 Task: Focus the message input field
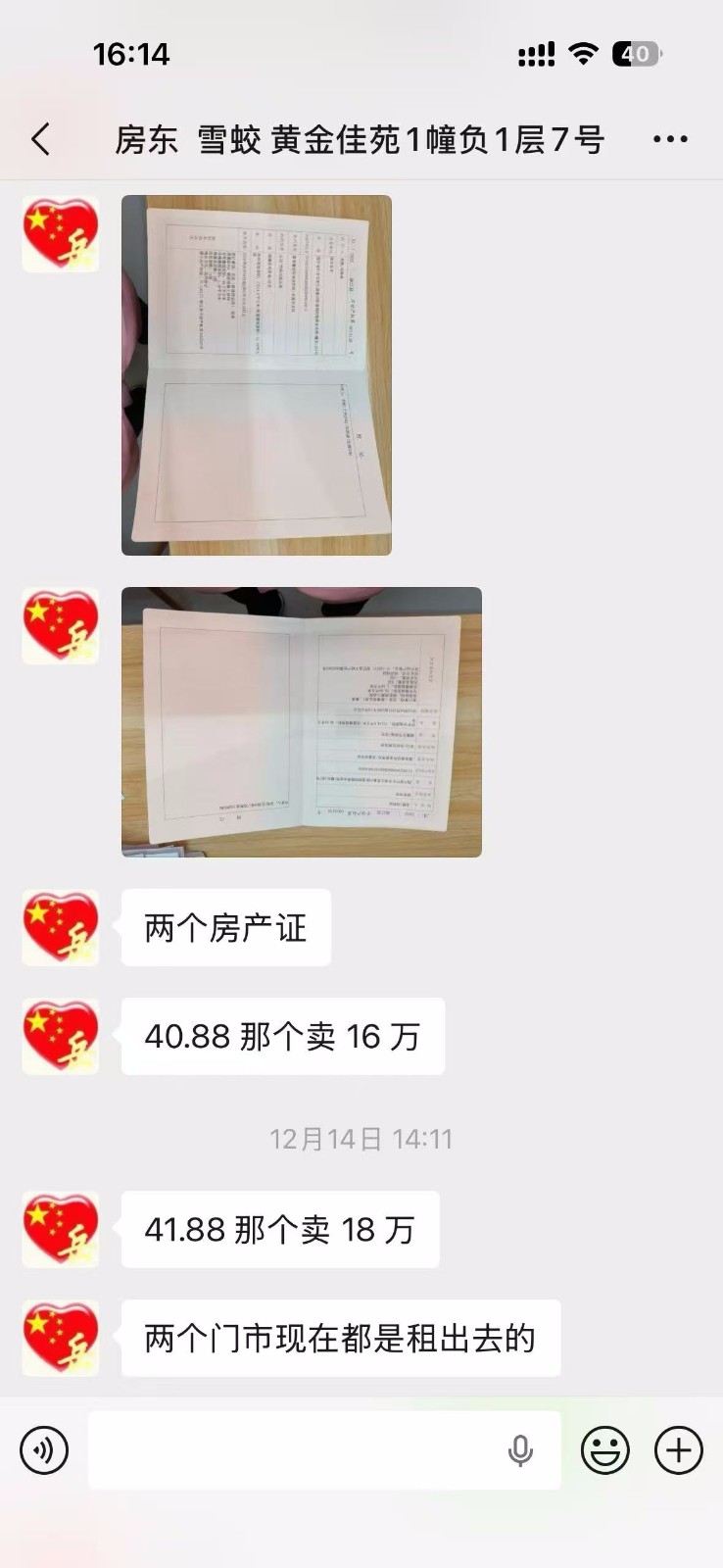coord(294,1450)
